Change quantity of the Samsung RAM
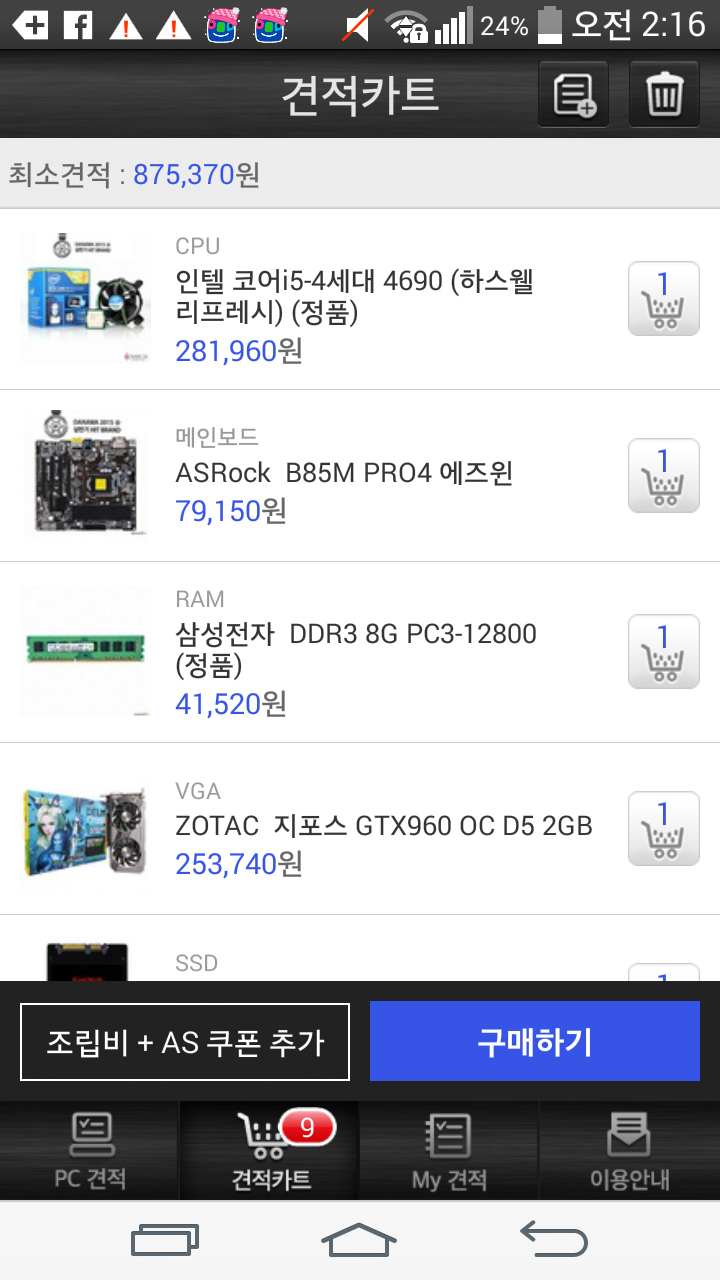 click(x=663, y=651)
